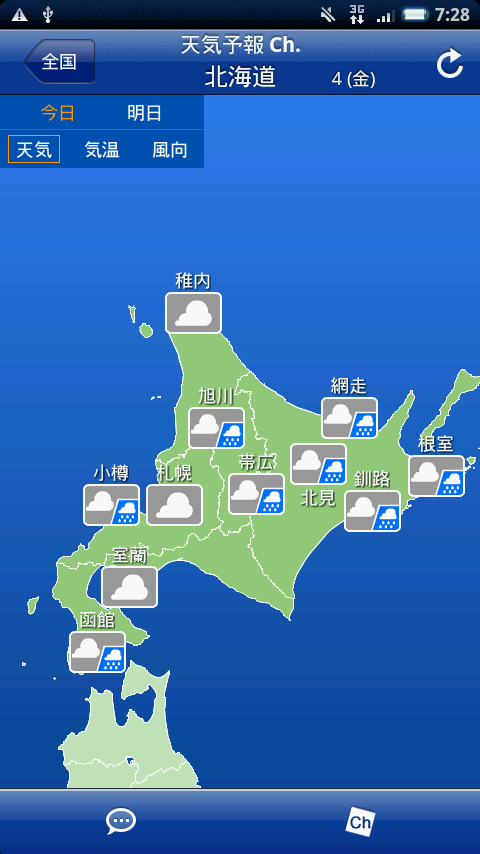Switch to the 気温 temperature view
The height and width of the screenshot is (854, 480).
tap(102, 149)
